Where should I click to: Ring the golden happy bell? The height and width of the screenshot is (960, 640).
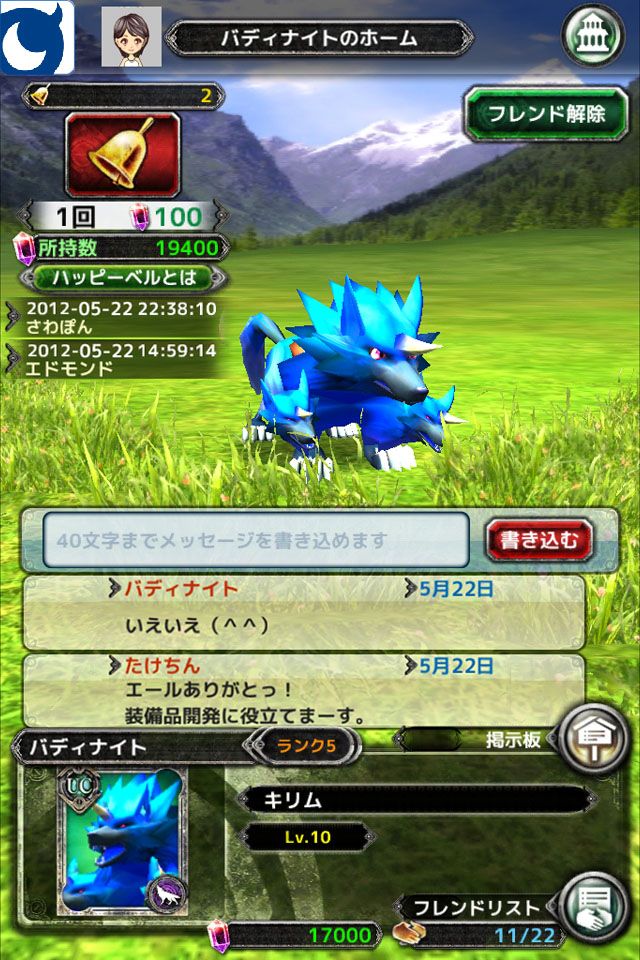[x=123, y=154]
